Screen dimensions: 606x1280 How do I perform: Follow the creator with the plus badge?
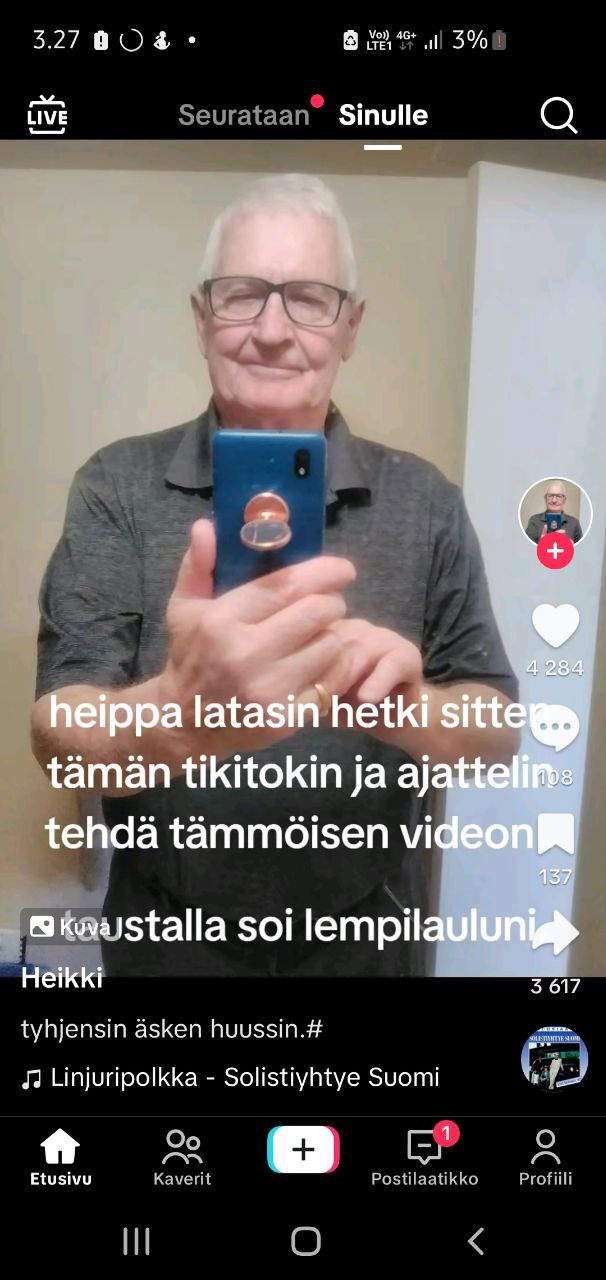(555, 551)
